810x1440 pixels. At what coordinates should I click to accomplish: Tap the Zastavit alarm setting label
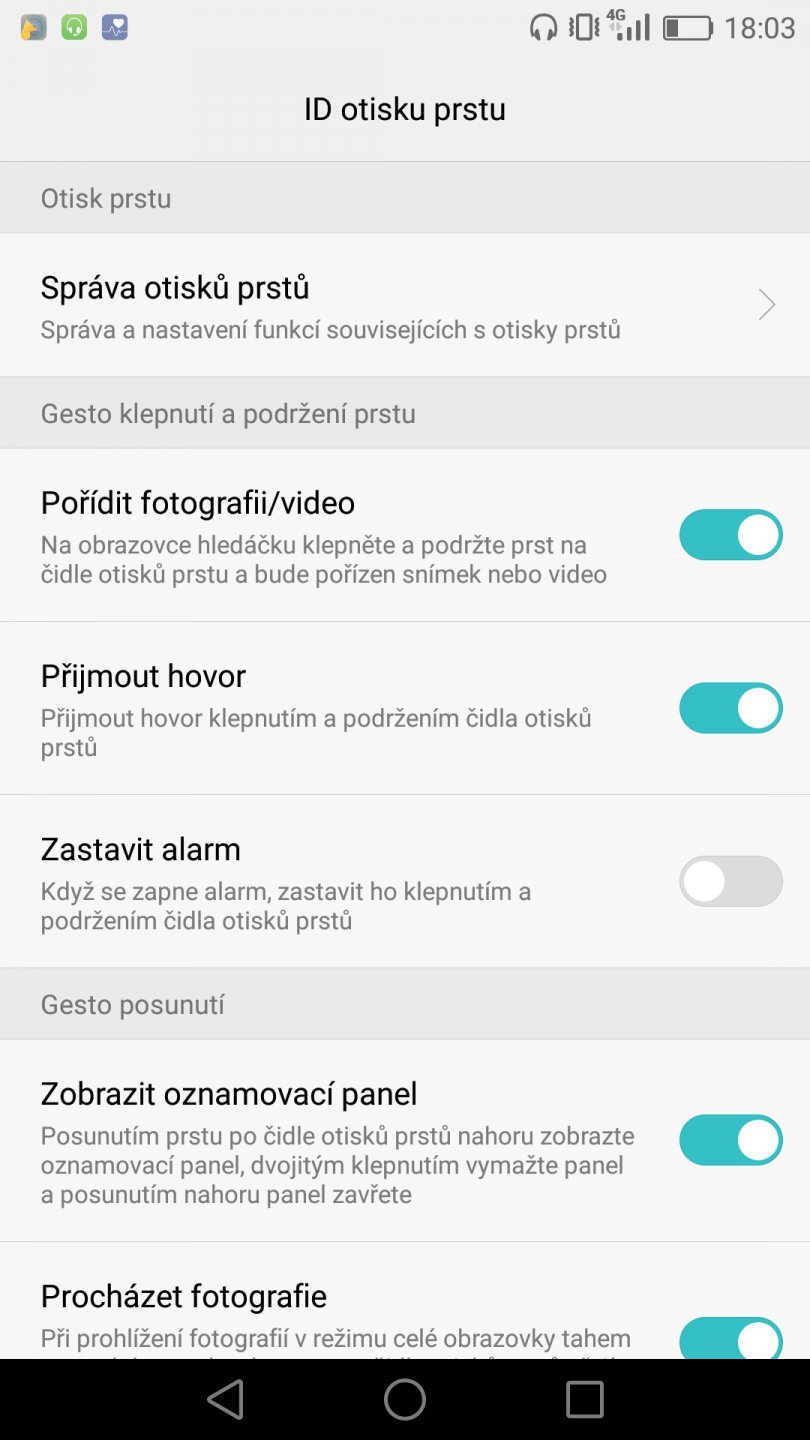click(x=140, y=849)
